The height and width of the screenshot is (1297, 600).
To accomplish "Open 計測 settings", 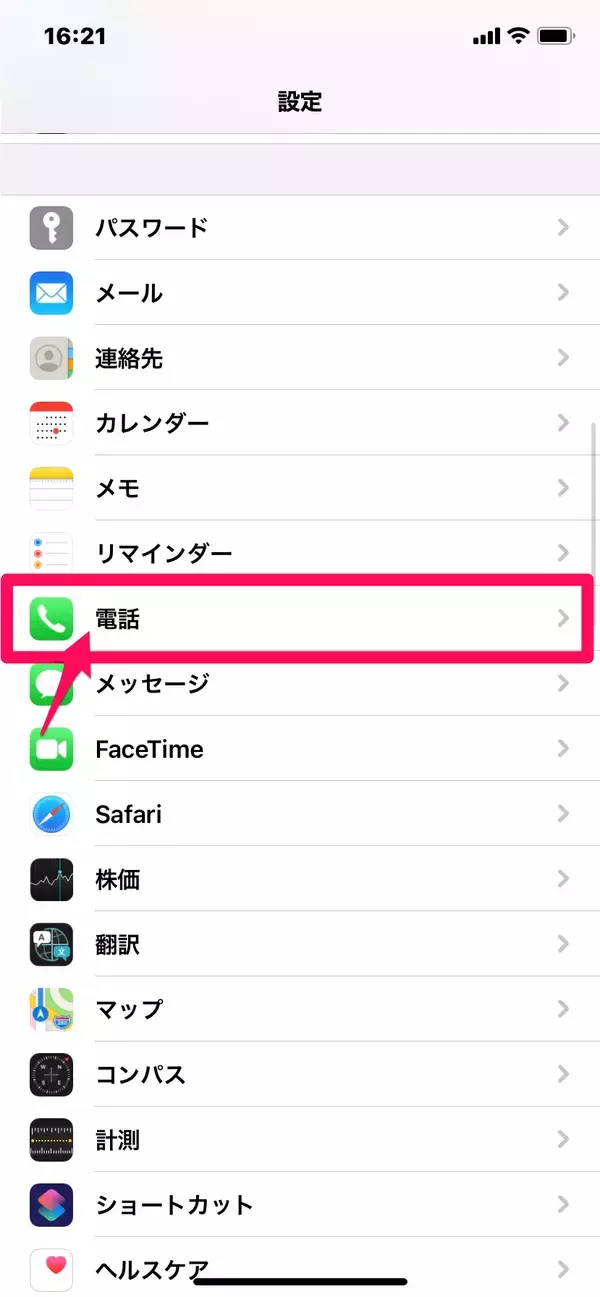I will click(x=300, y=1139).
